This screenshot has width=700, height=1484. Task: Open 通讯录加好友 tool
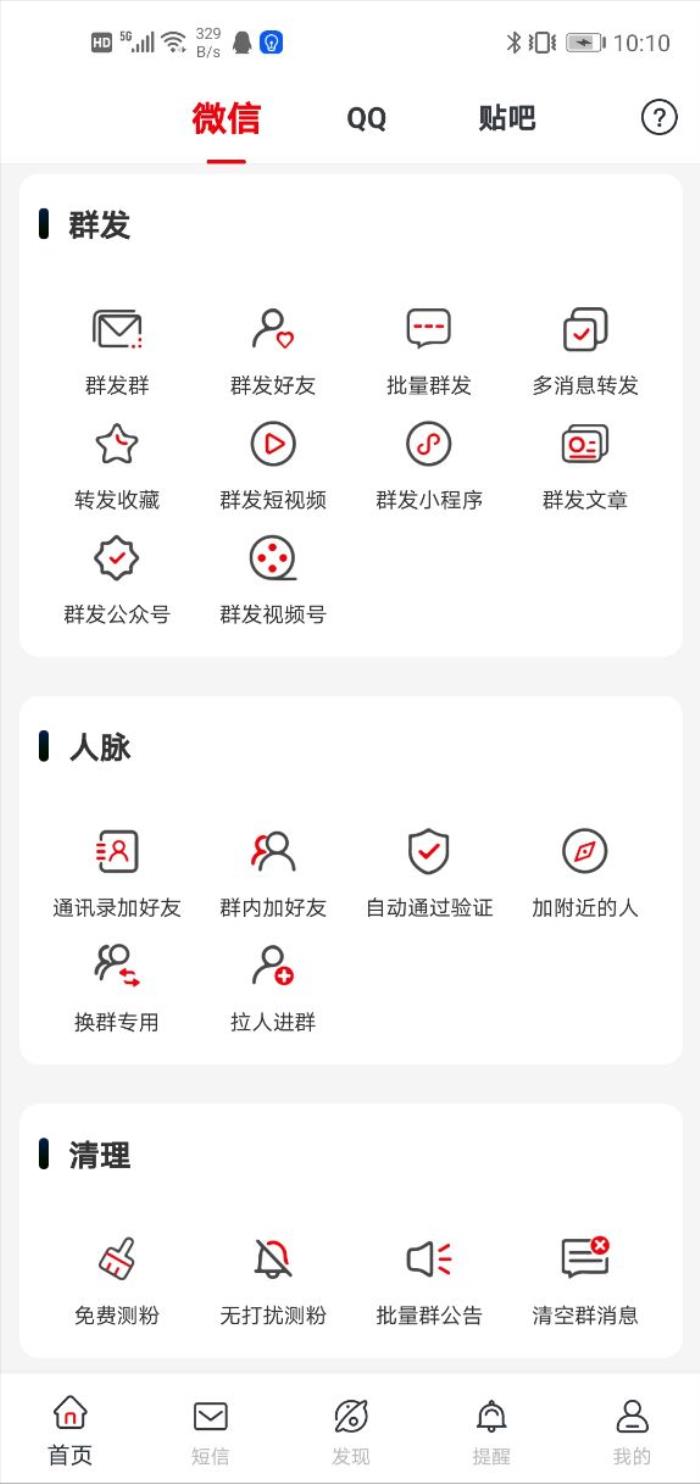pyautogui.click(x=117, y=872)
